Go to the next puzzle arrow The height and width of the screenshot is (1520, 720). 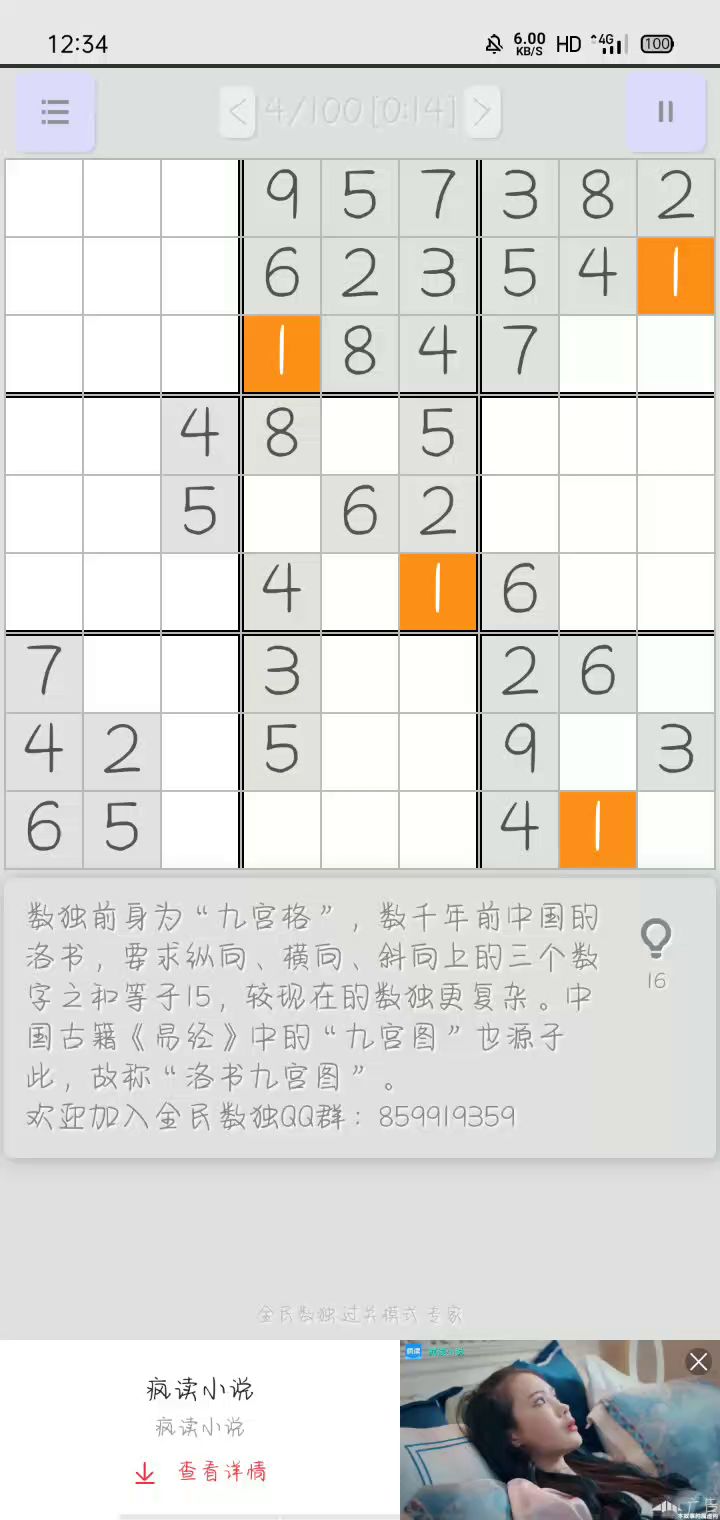pyautogui.click(x=482, y=111)
